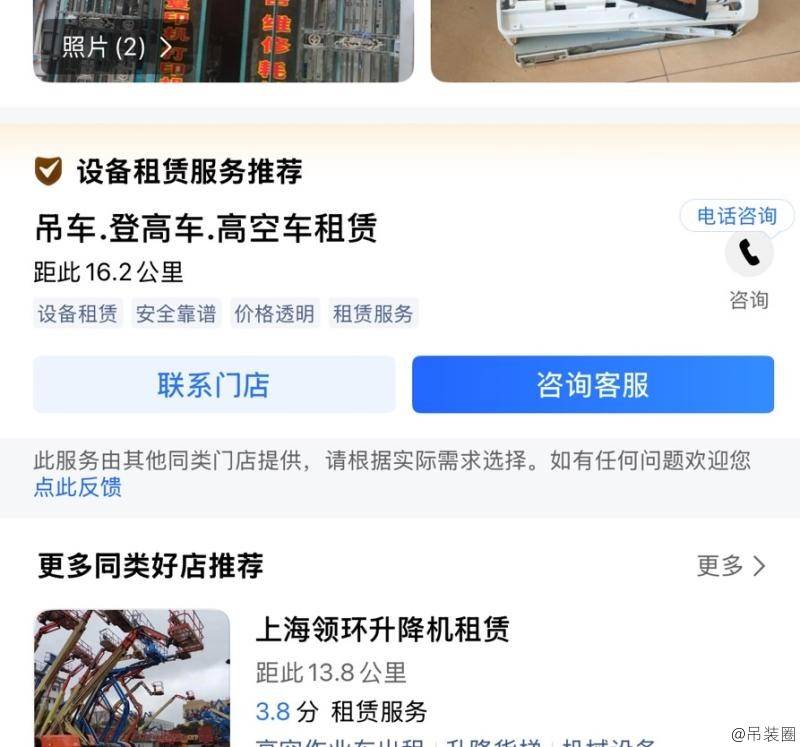Open the printer photo at top right
This screenshot has width=800, height=747.
coord(614,38)
